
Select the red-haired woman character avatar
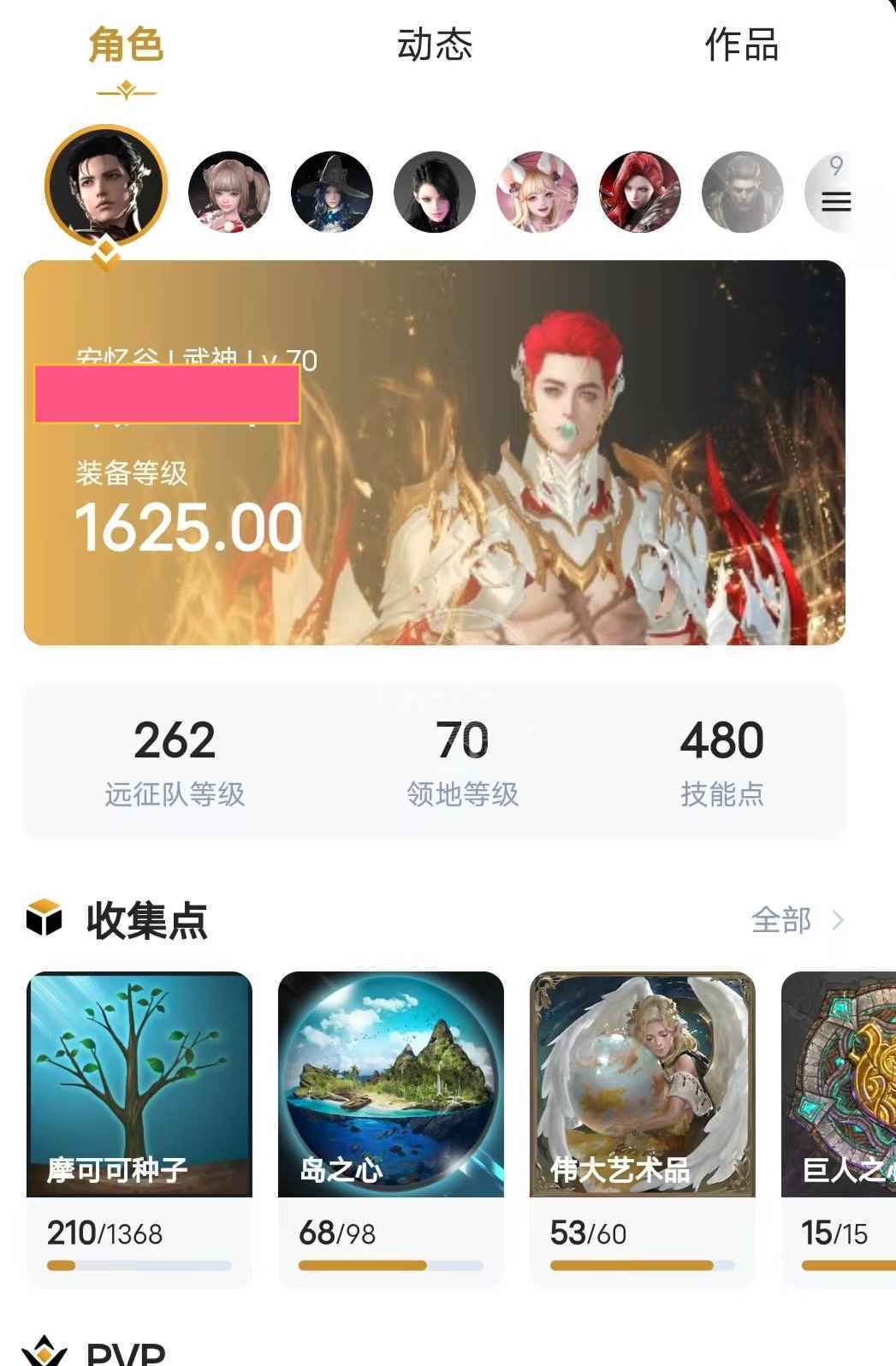pos(639,193)
